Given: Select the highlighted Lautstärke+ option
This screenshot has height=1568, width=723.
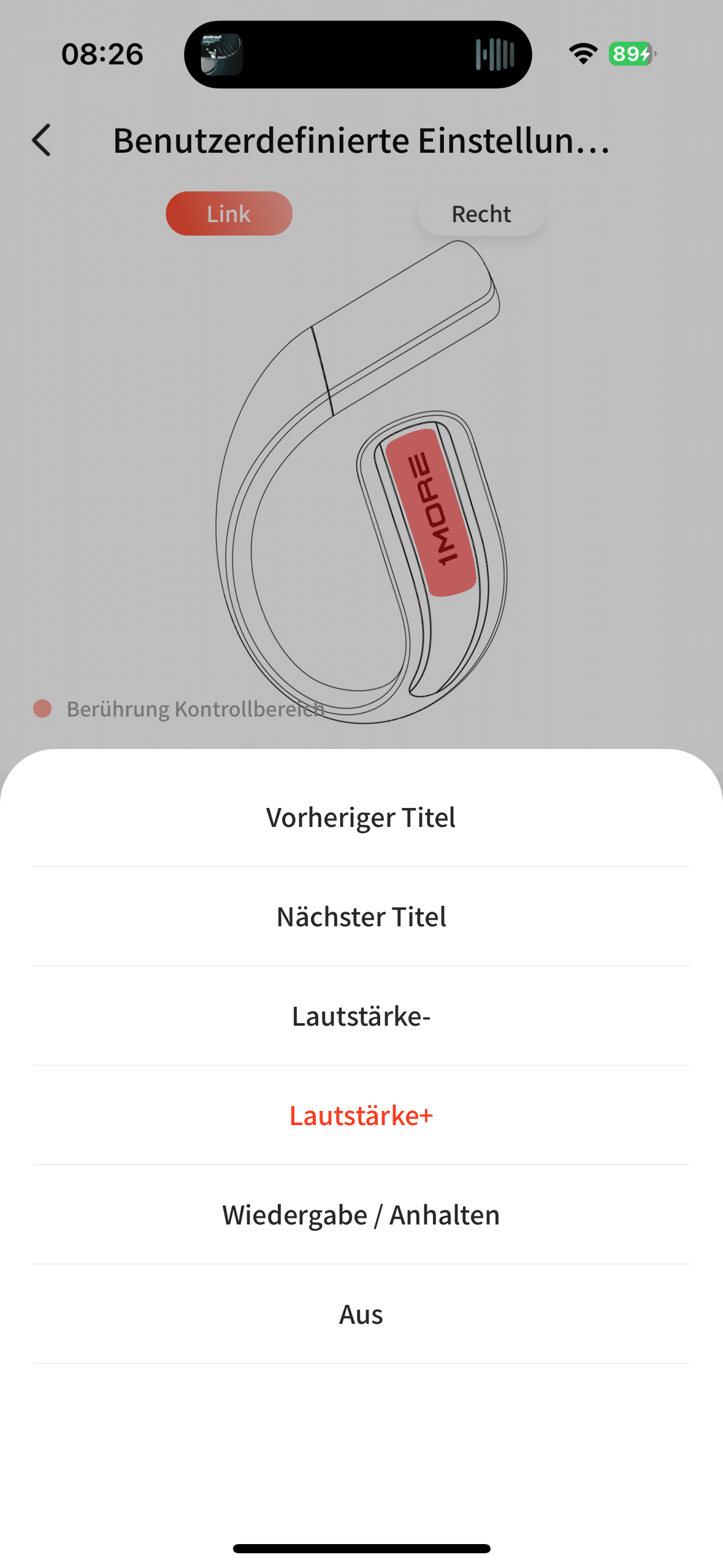Looking at the screenshot, I should point(361,1116).
